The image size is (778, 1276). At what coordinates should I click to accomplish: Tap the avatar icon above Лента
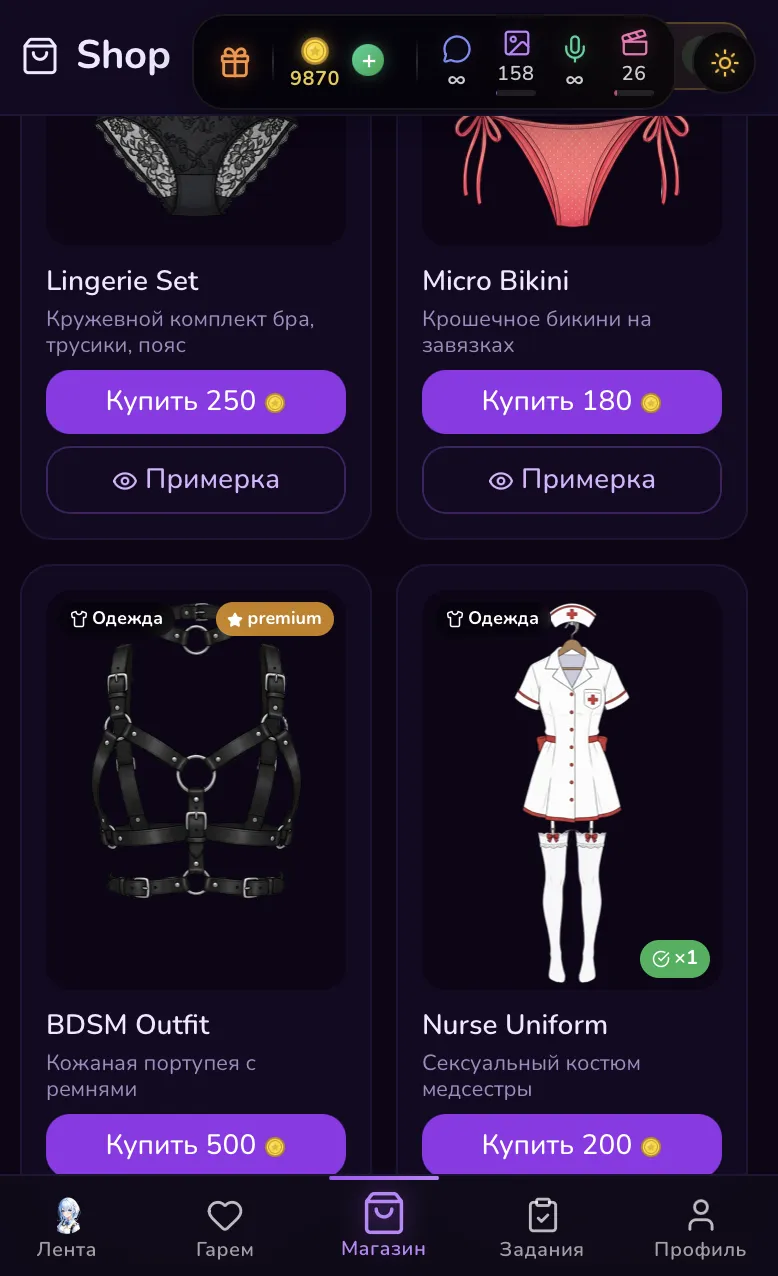67,1214
